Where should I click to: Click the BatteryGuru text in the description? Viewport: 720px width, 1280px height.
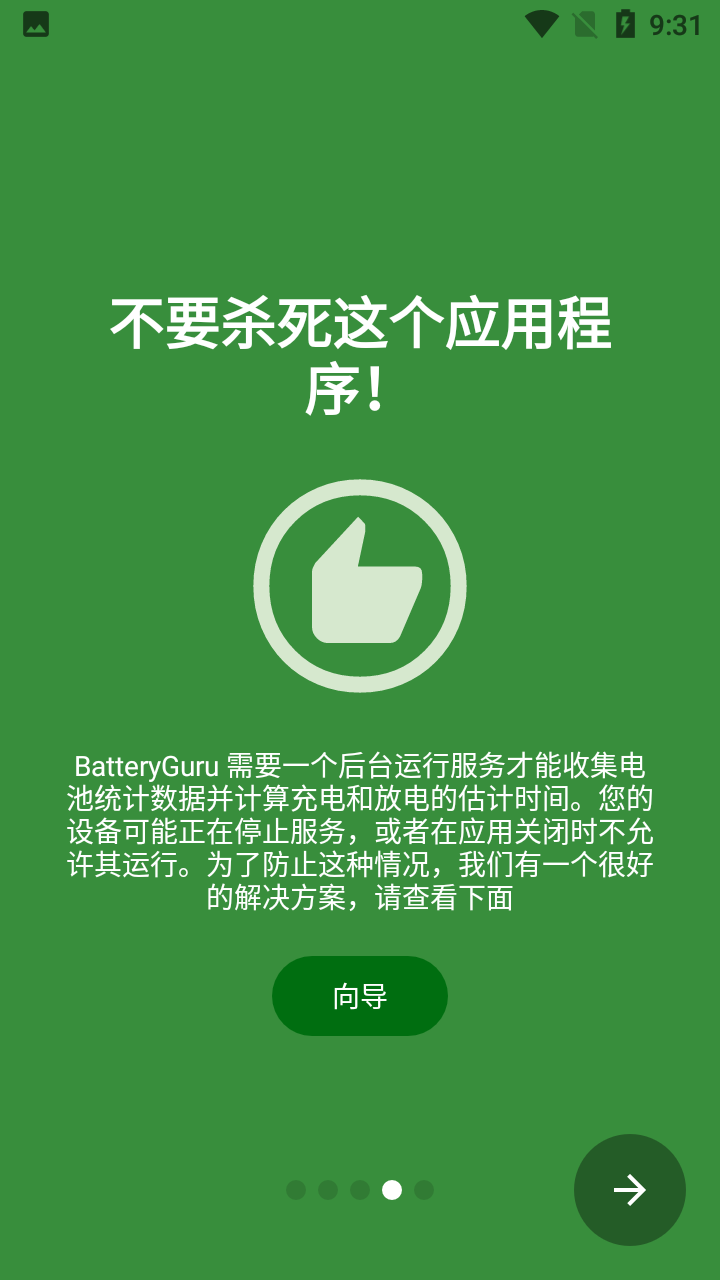[x=146, y=766]
